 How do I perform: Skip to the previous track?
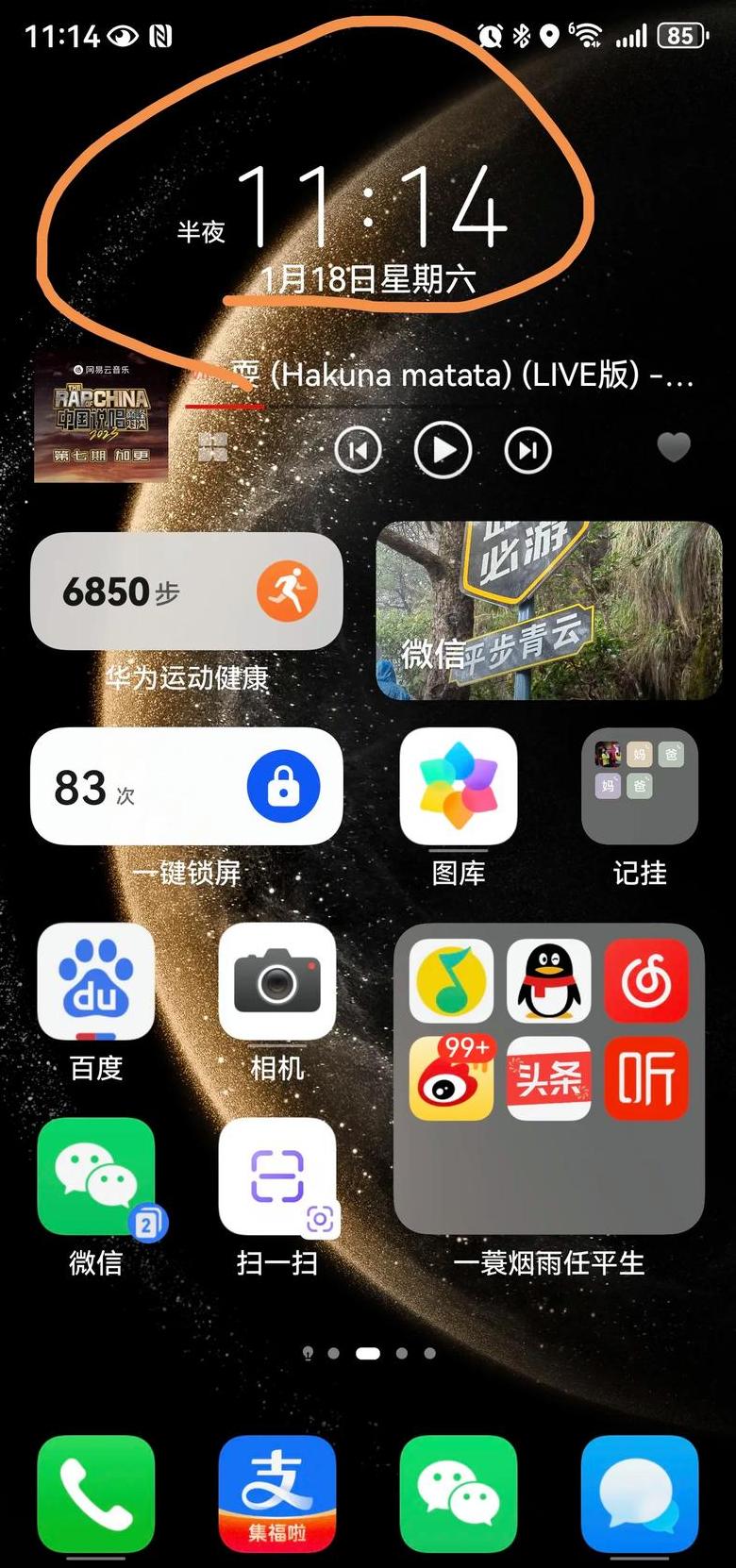[359, 450]
